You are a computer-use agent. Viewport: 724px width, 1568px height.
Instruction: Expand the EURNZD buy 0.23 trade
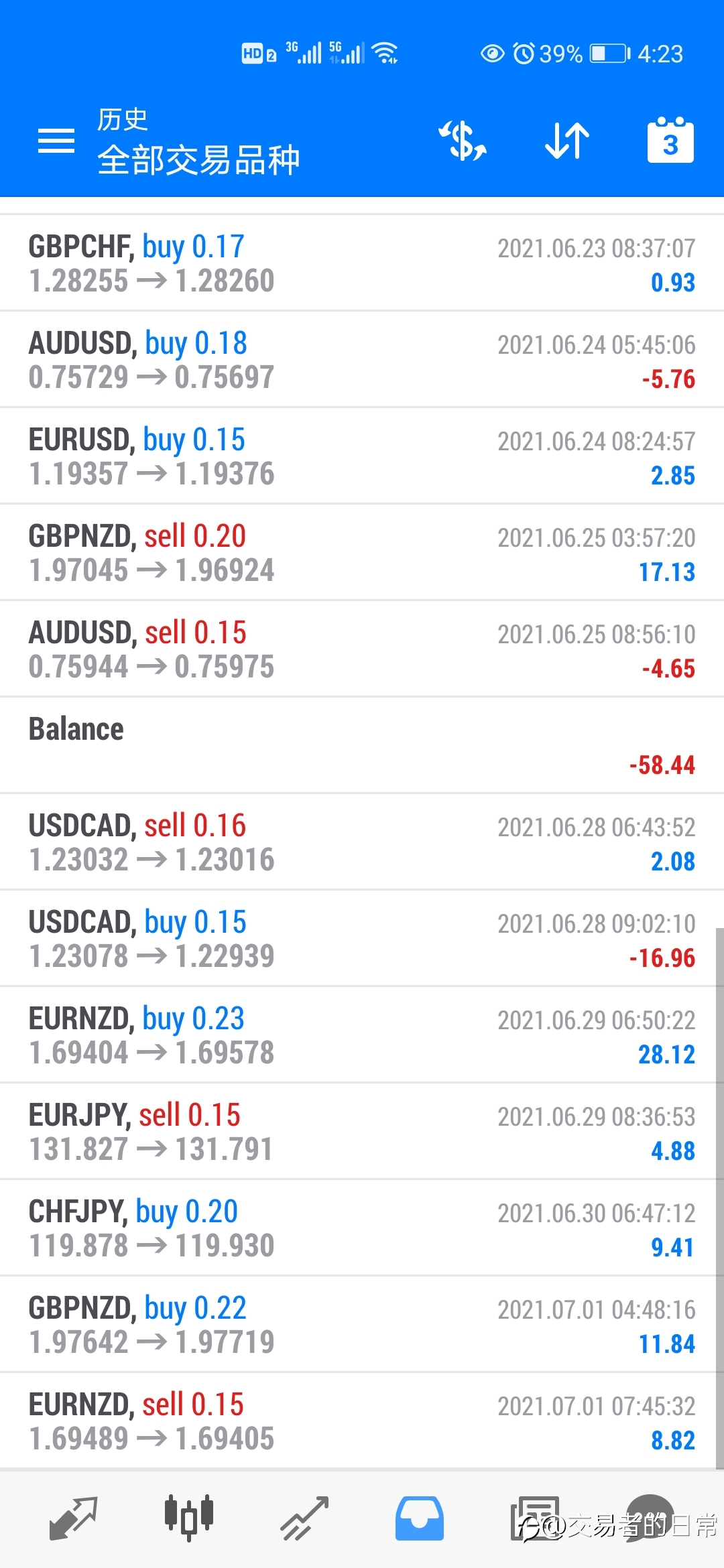(362, 1035)
